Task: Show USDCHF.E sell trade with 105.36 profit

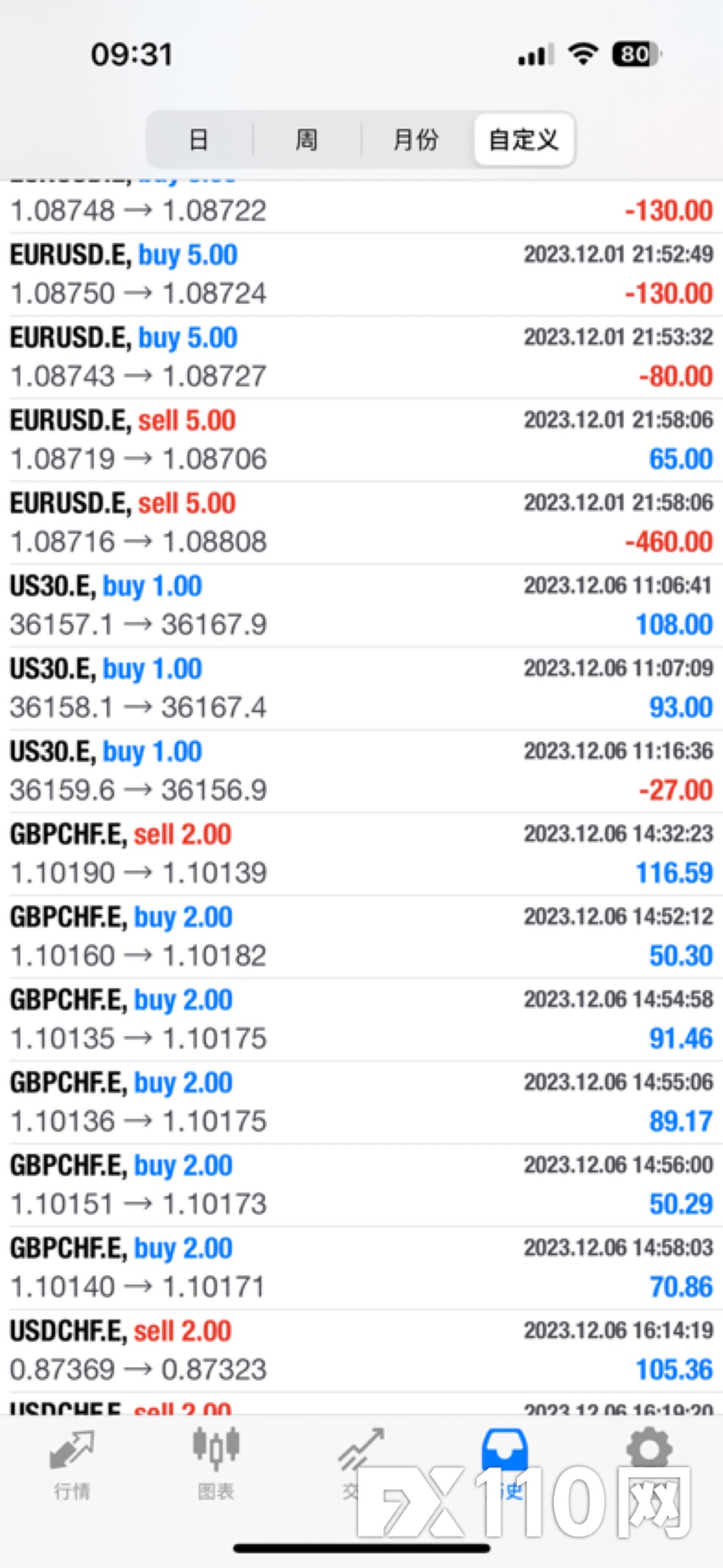Action: tap(361, 1351)
